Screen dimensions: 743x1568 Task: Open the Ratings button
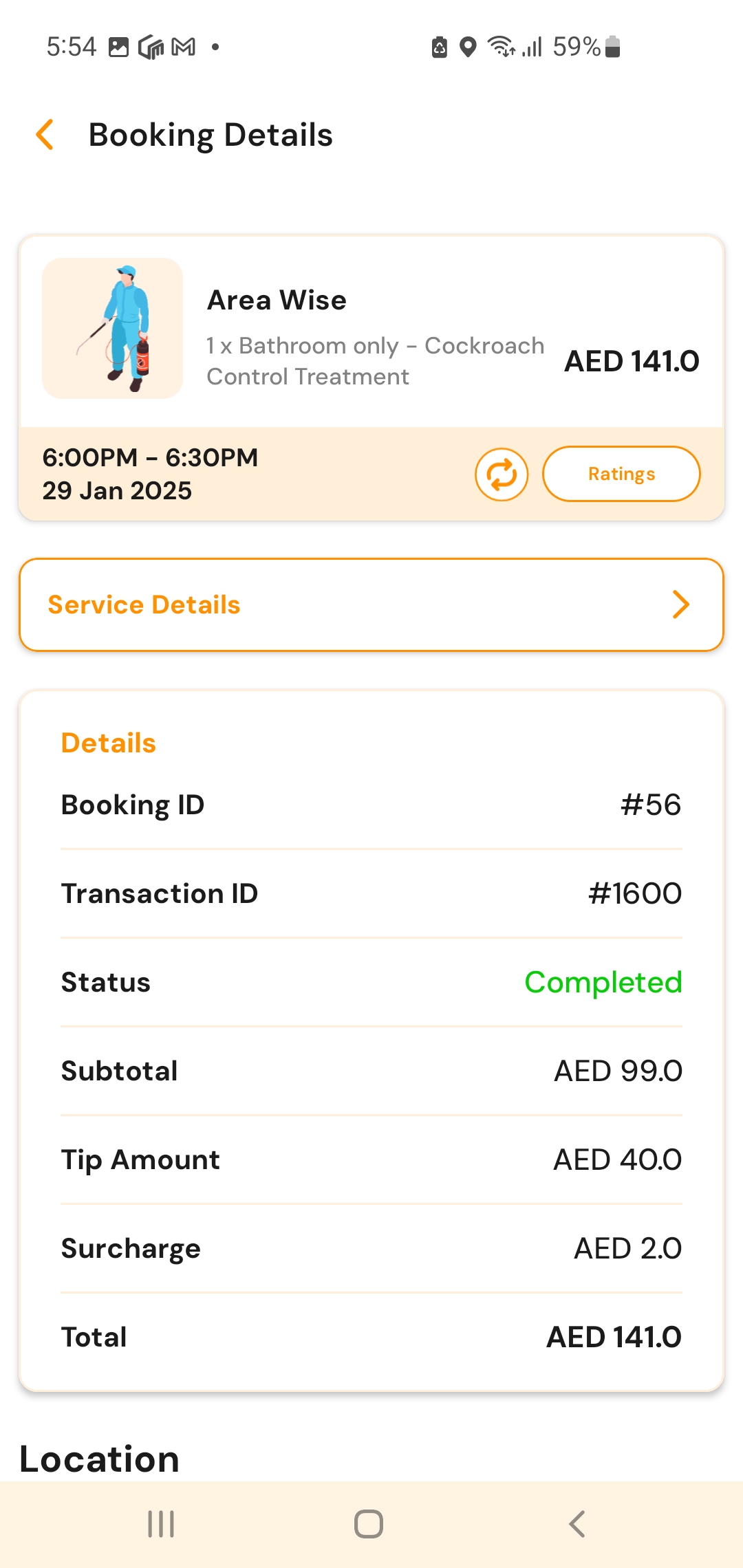pos(621,474)
